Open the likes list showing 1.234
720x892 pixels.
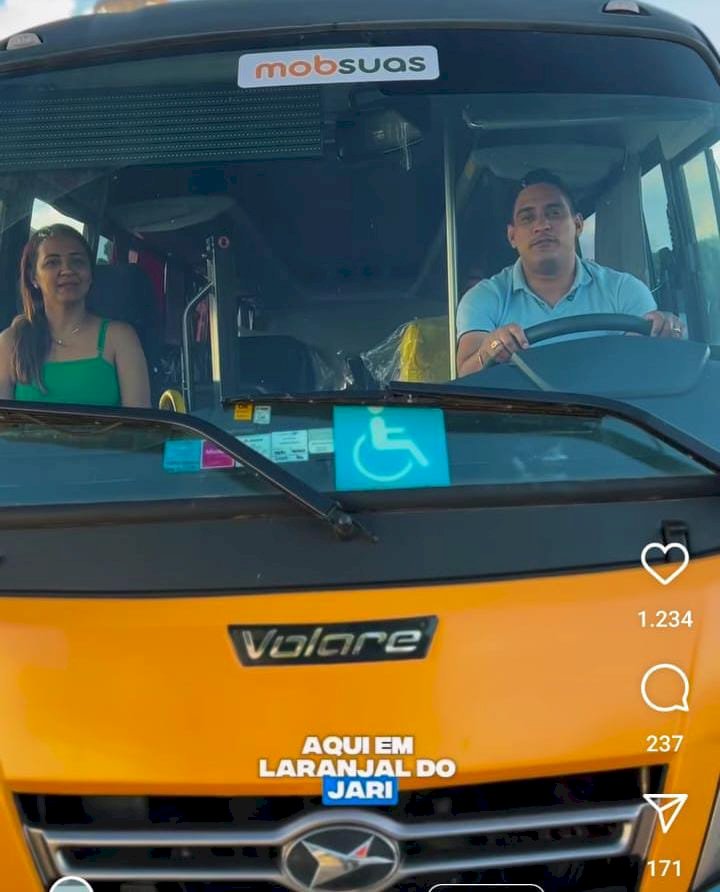click(x=665, y=619)
